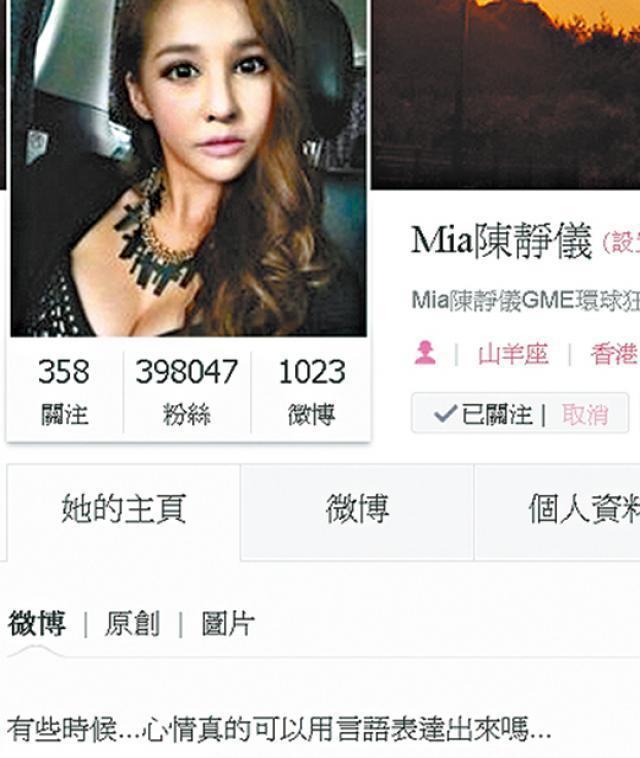Tap 取消 to unfollow this account

[x=585, y=414]
